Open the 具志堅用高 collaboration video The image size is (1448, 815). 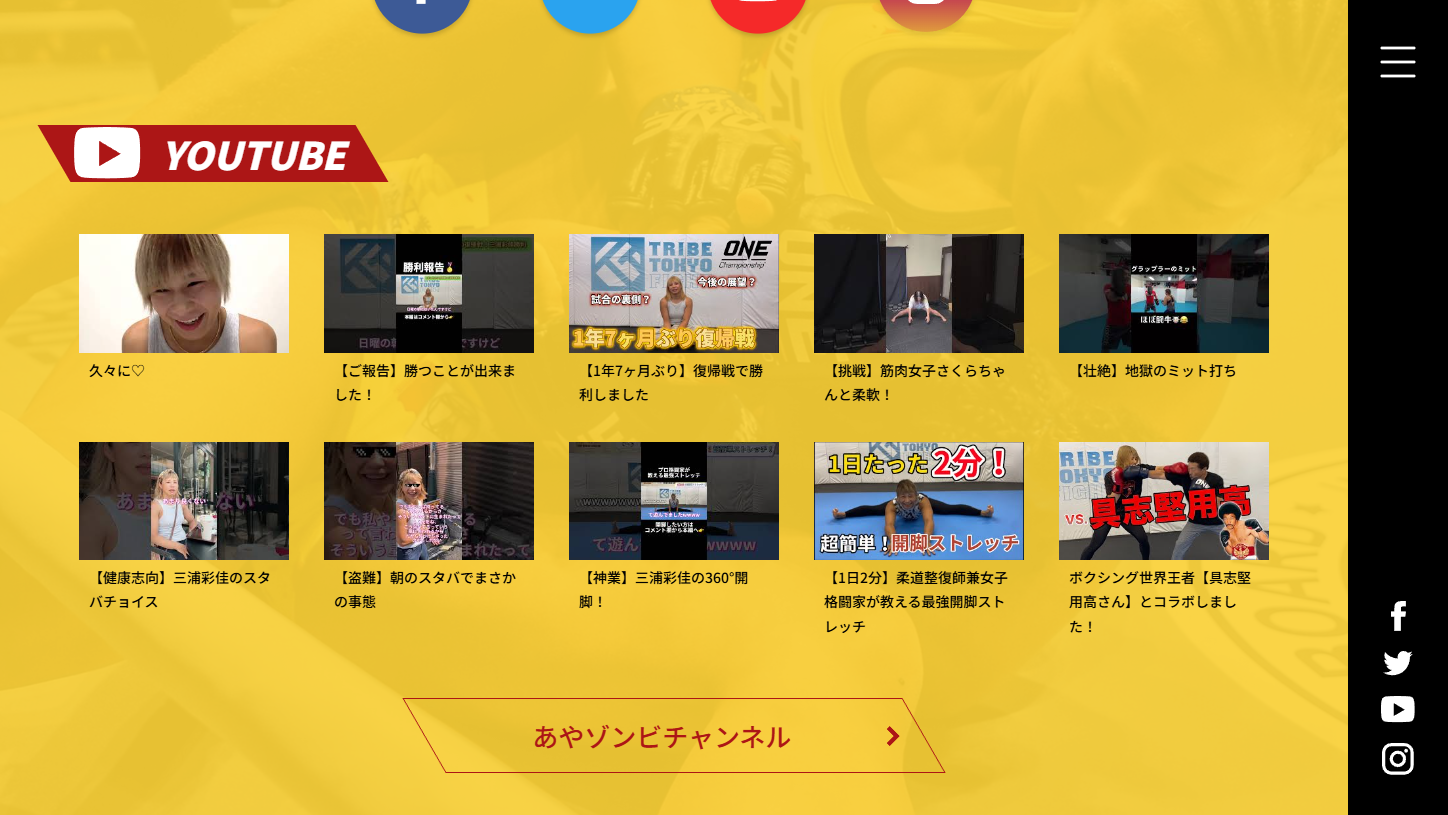[1164, 501]
